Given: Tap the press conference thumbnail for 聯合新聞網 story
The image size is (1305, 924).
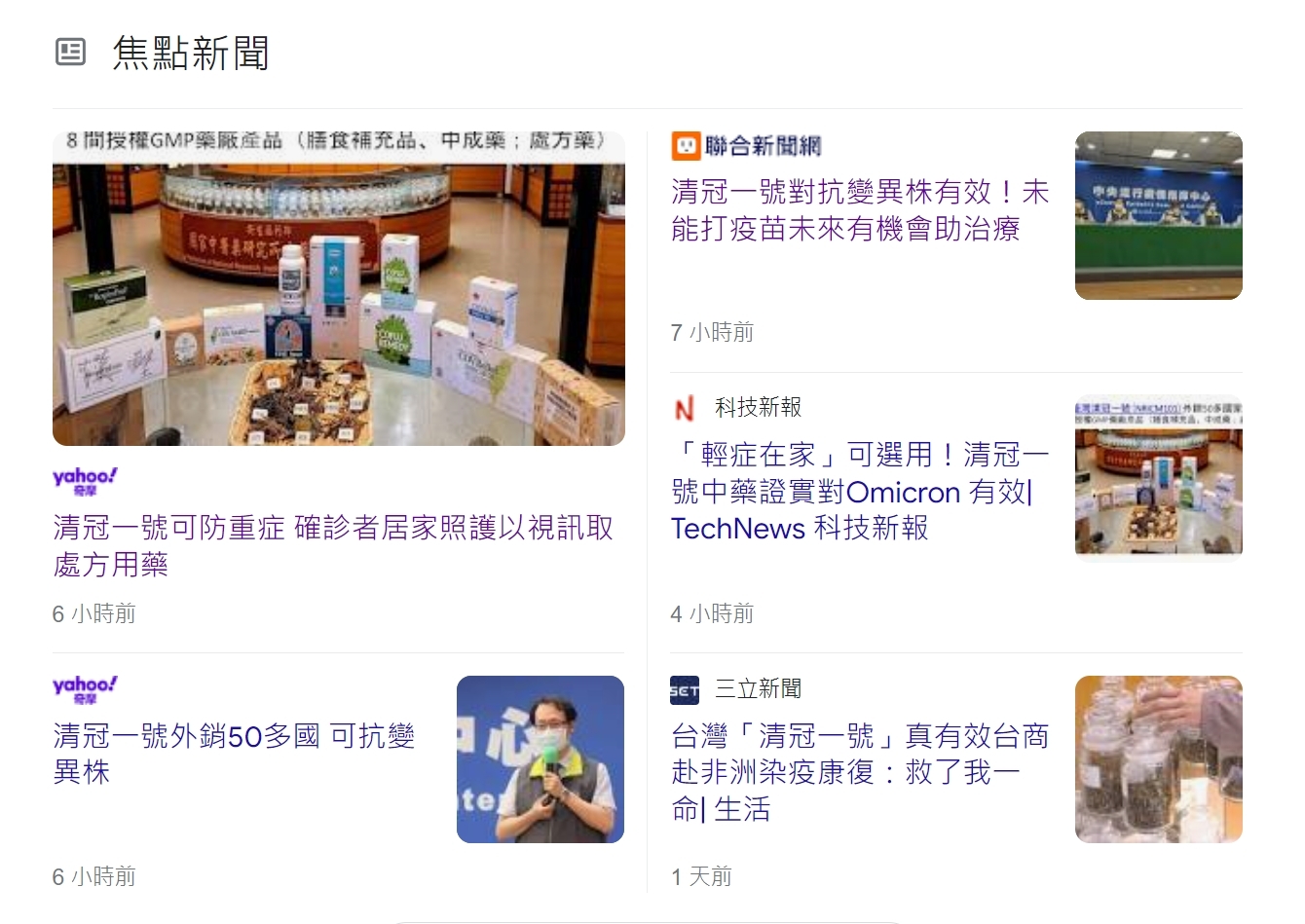Looking at the screenshot, I should click(1158, 215).
